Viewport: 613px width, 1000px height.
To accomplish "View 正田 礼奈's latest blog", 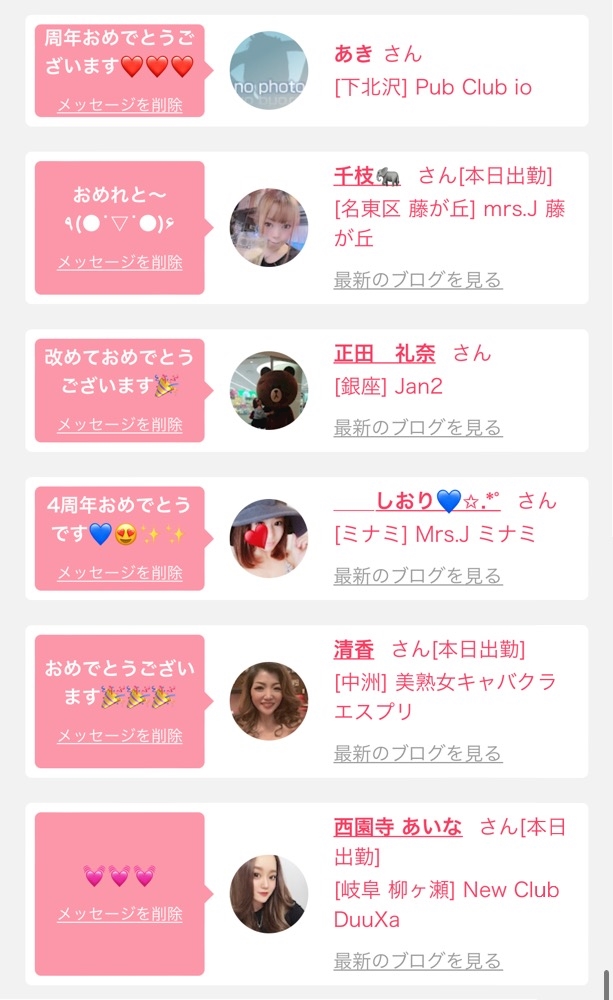I will pyautogui.click(x=418, y=428).
